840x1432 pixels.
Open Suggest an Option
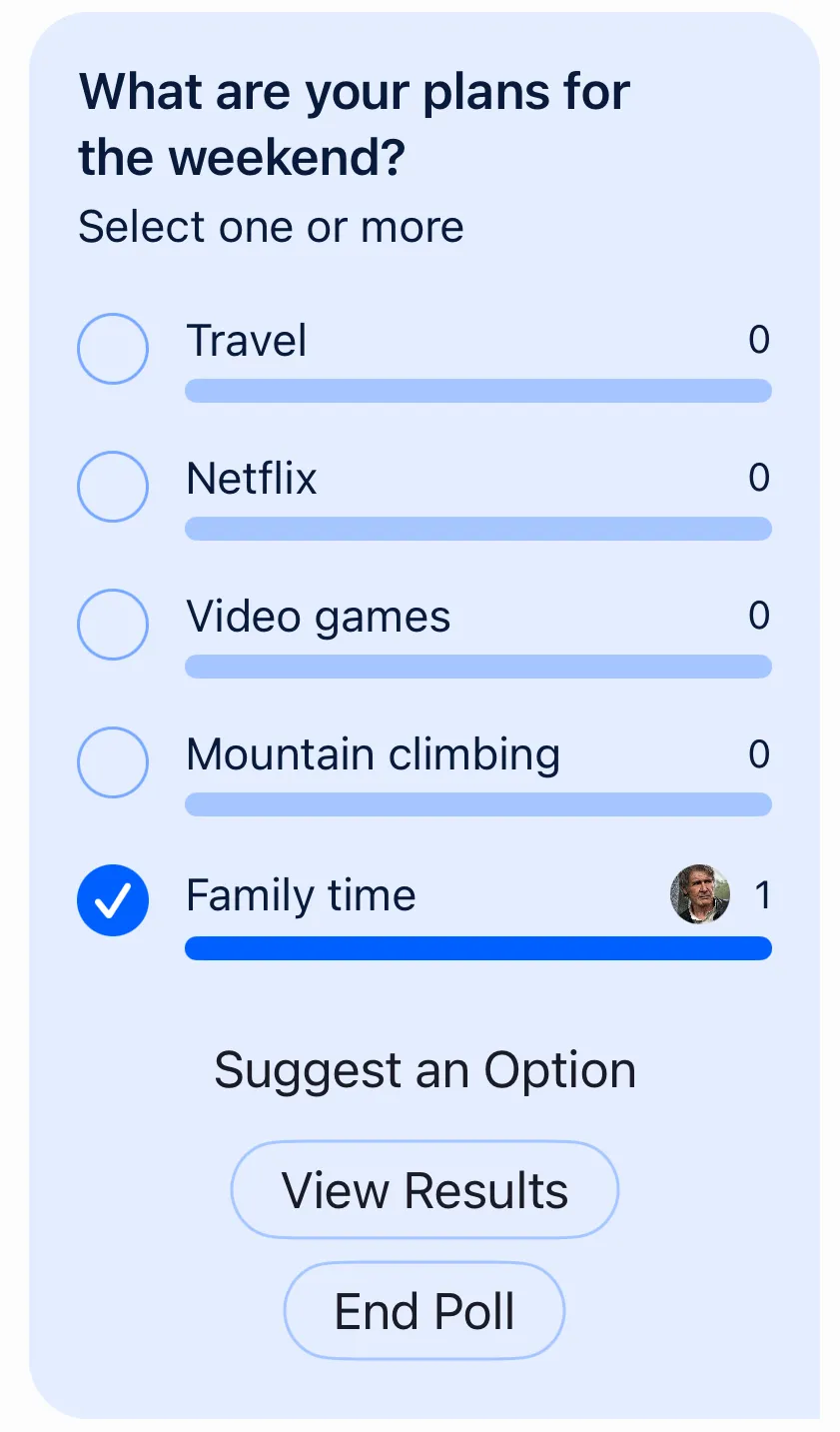pos(423,1068)
